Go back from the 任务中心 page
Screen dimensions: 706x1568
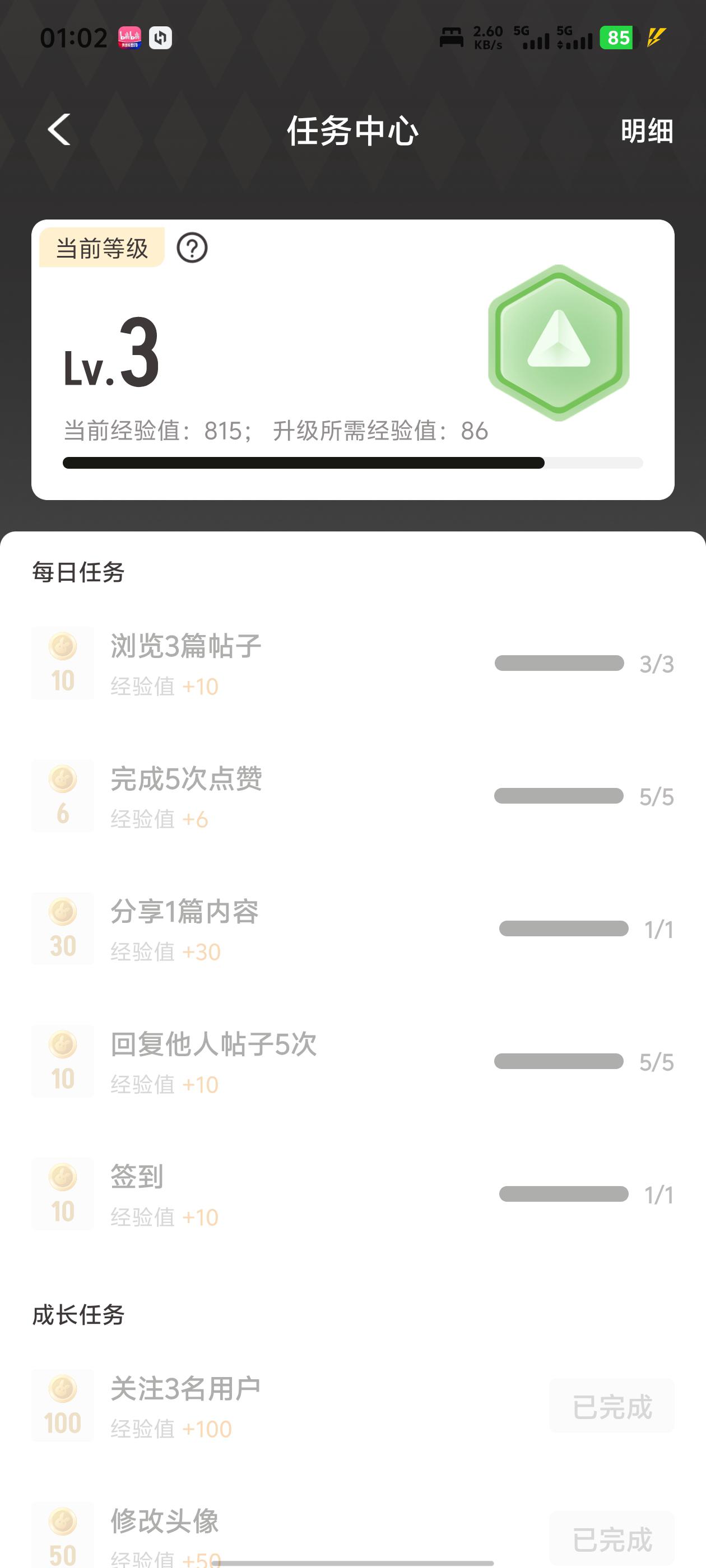(x=59, y=130)
